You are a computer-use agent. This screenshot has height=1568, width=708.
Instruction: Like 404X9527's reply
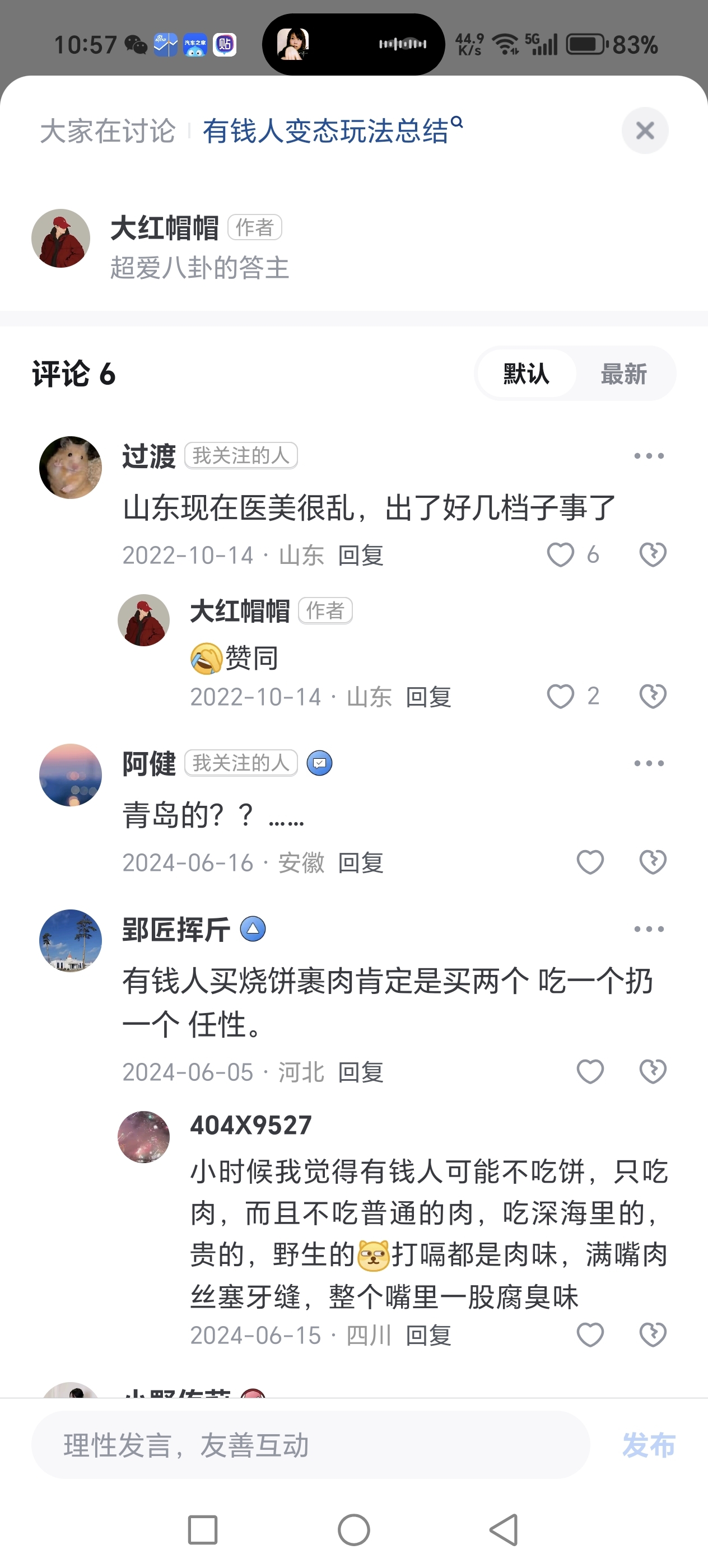coord(590,1336)
